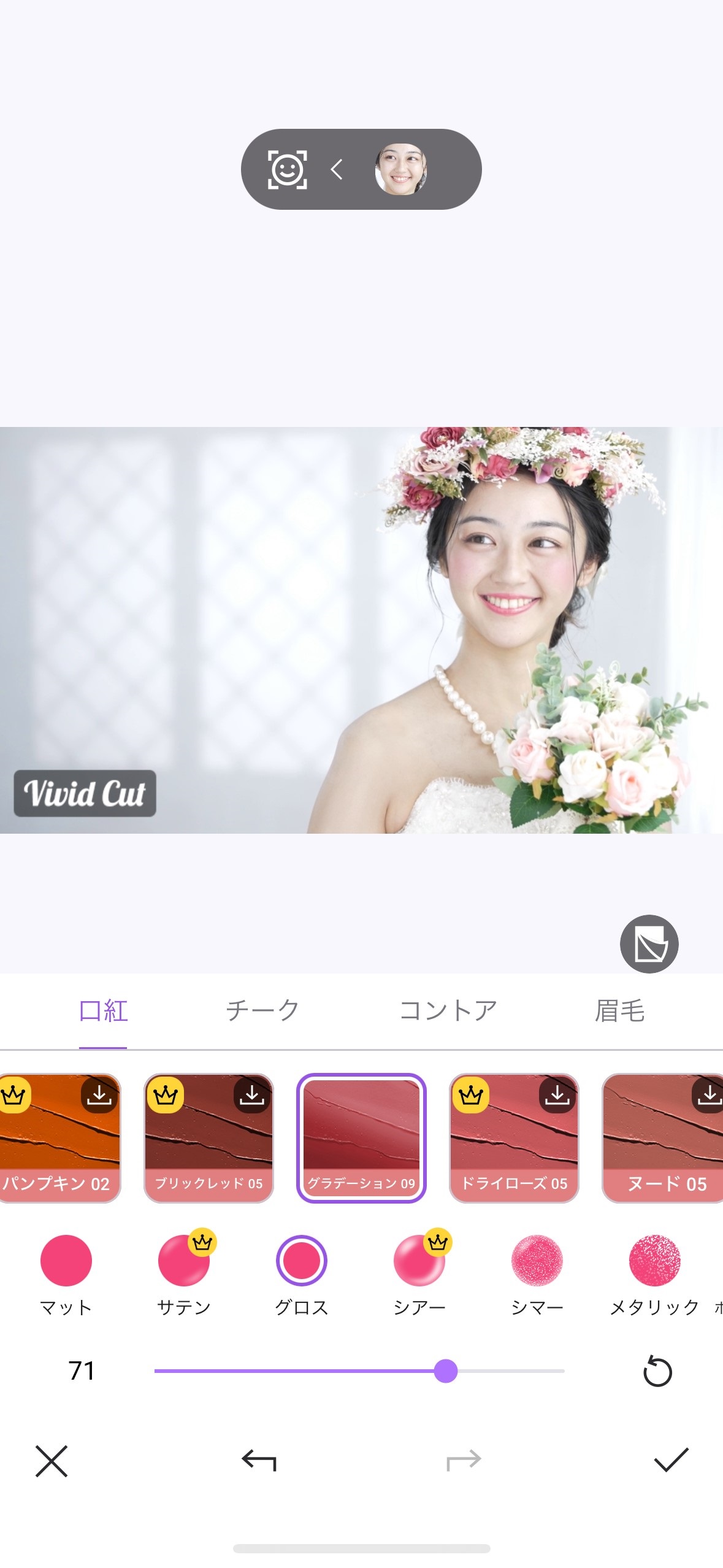
Task: Select the サテン lip texture
Action: pos(184,1261)
